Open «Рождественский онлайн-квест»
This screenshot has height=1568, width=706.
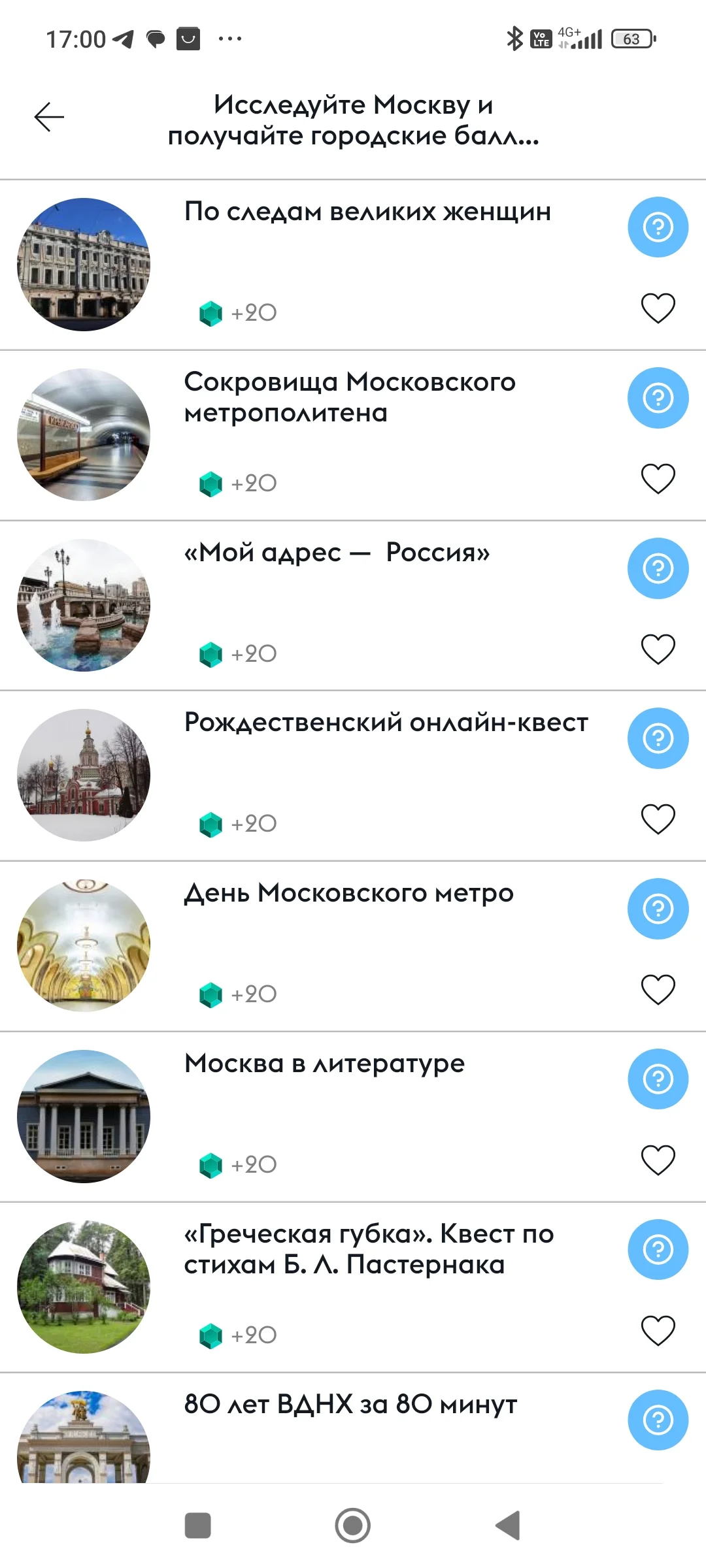pos(353,776)
